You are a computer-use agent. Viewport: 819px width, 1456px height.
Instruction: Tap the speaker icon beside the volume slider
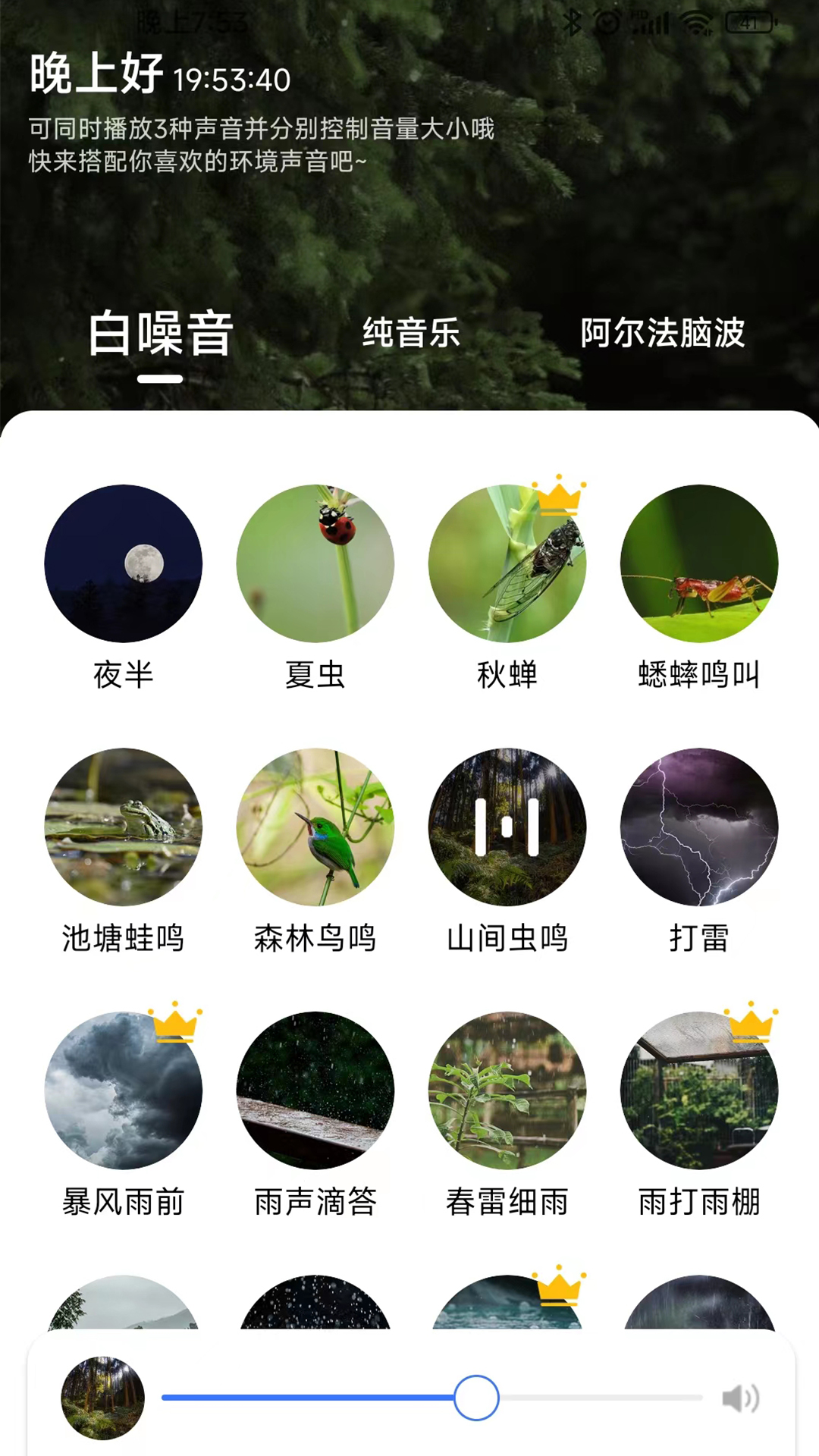point(740,1398)
